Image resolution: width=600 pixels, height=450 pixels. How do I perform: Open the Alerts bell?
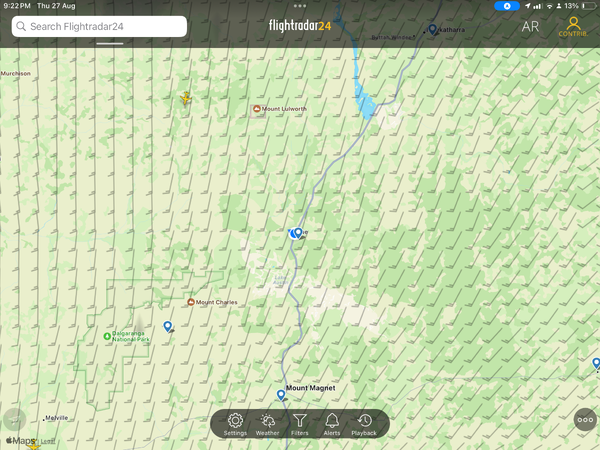click(x=332, y=424)
